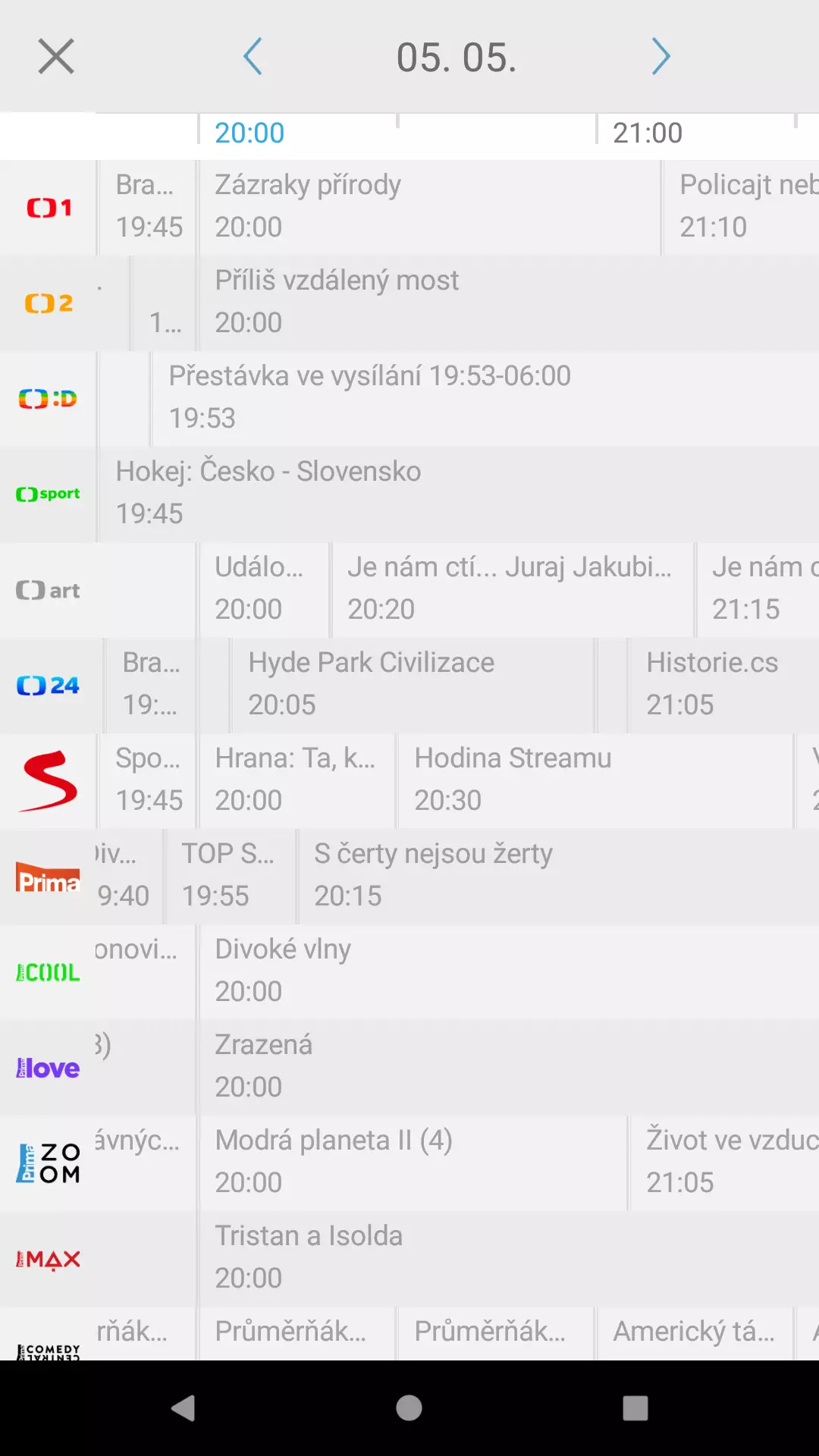Open Hyde Park Civilizace details
This screenshot has height=1456, width=819.
pos(413,685)
